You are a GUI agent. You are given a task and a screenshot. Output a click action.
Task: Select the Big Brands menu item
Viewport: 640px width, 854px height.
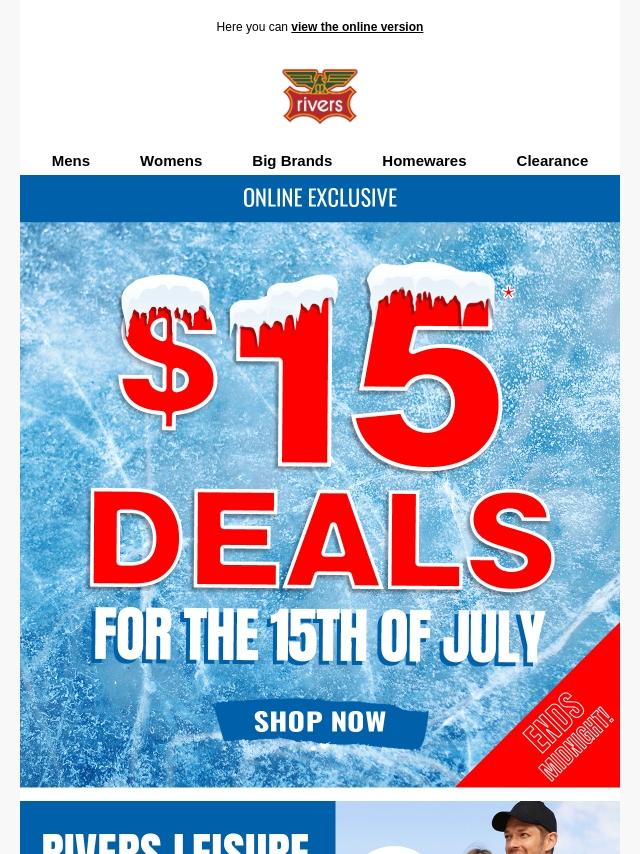(x=292, y=161)
